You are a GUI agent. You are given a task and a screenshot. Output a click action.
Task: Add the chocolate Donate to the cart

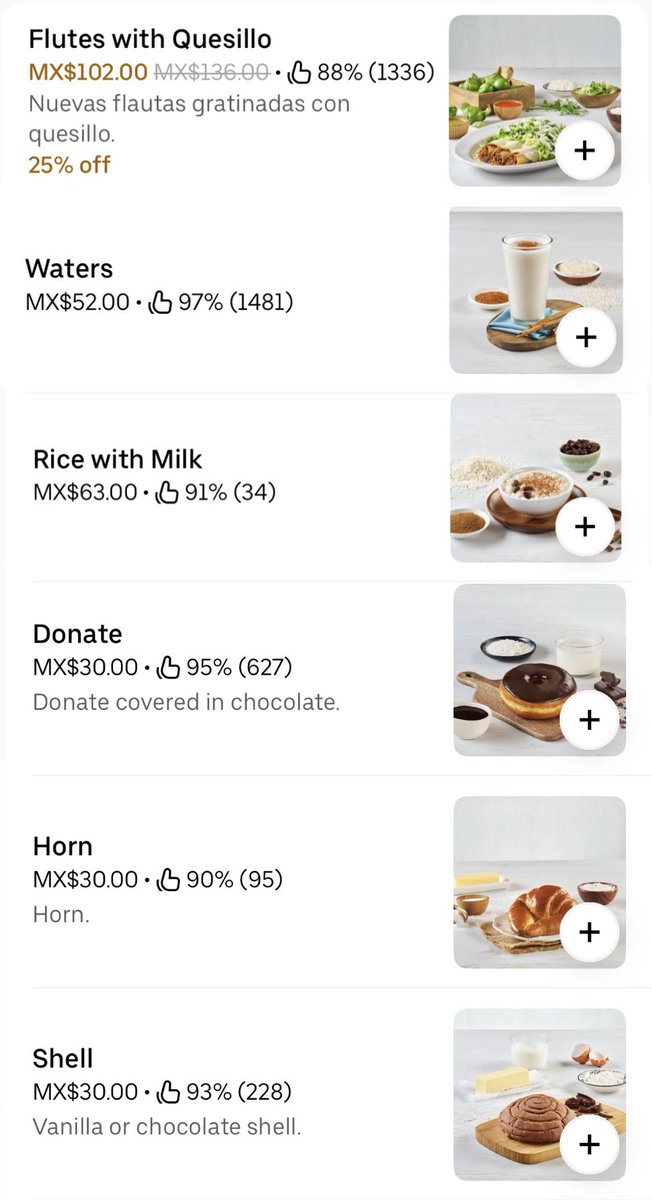(x=589, y=719)
